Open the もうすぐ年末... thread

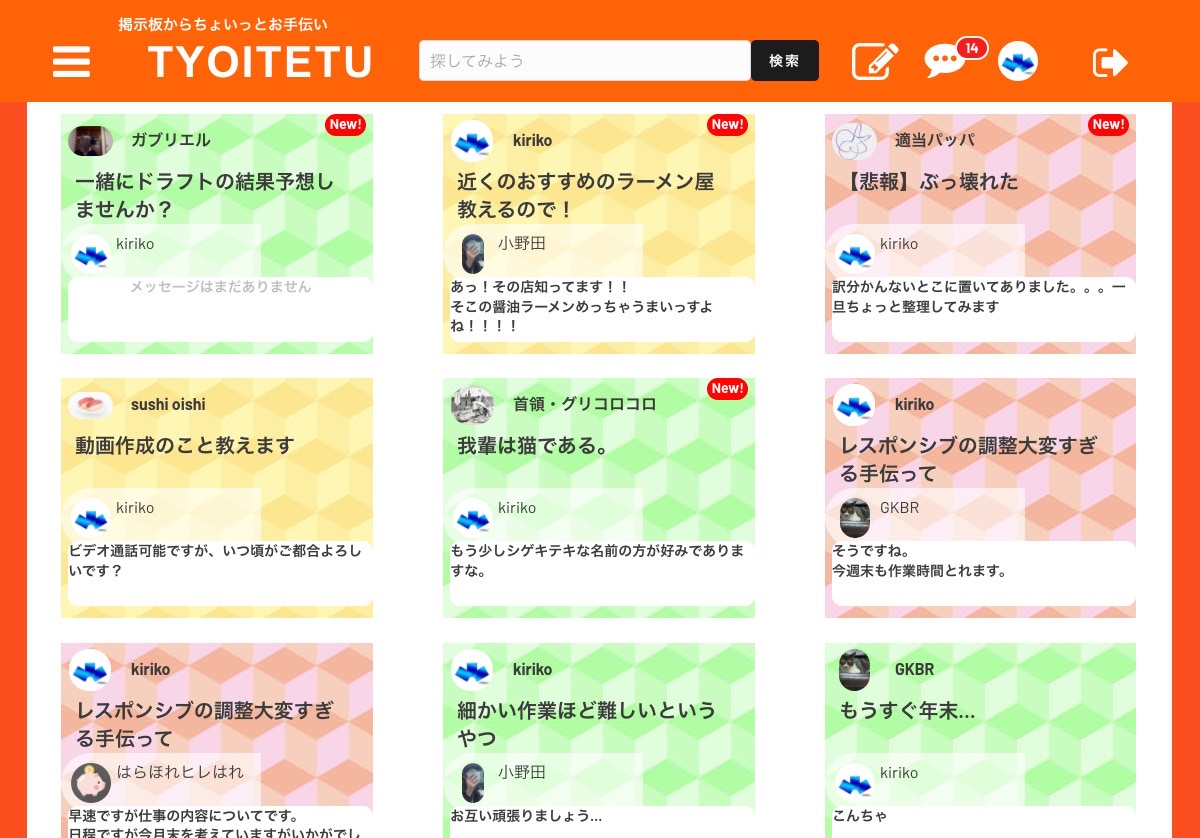907,711
